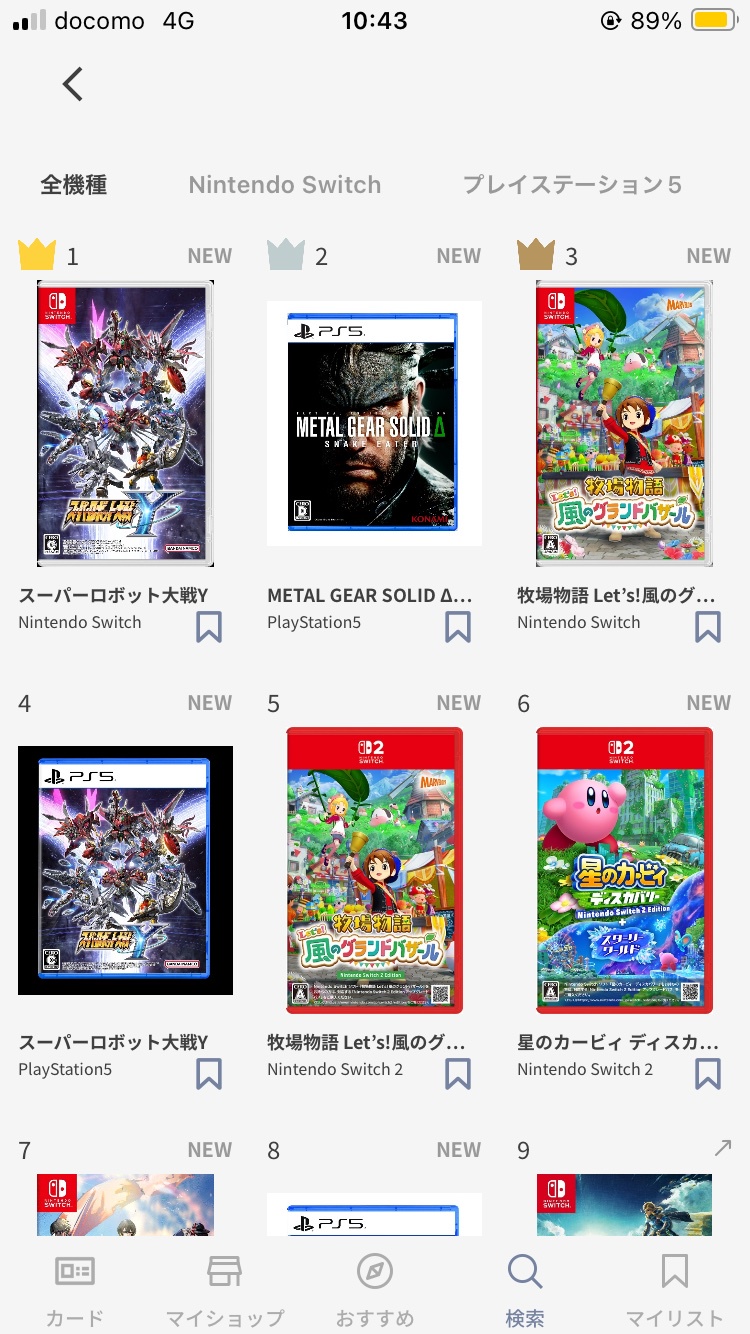The height and width of the screenshot is (1334, 750).
Task: Open rank 4 スーパーロボット大戦Y for PlayStation5
Action: [125, 870]
